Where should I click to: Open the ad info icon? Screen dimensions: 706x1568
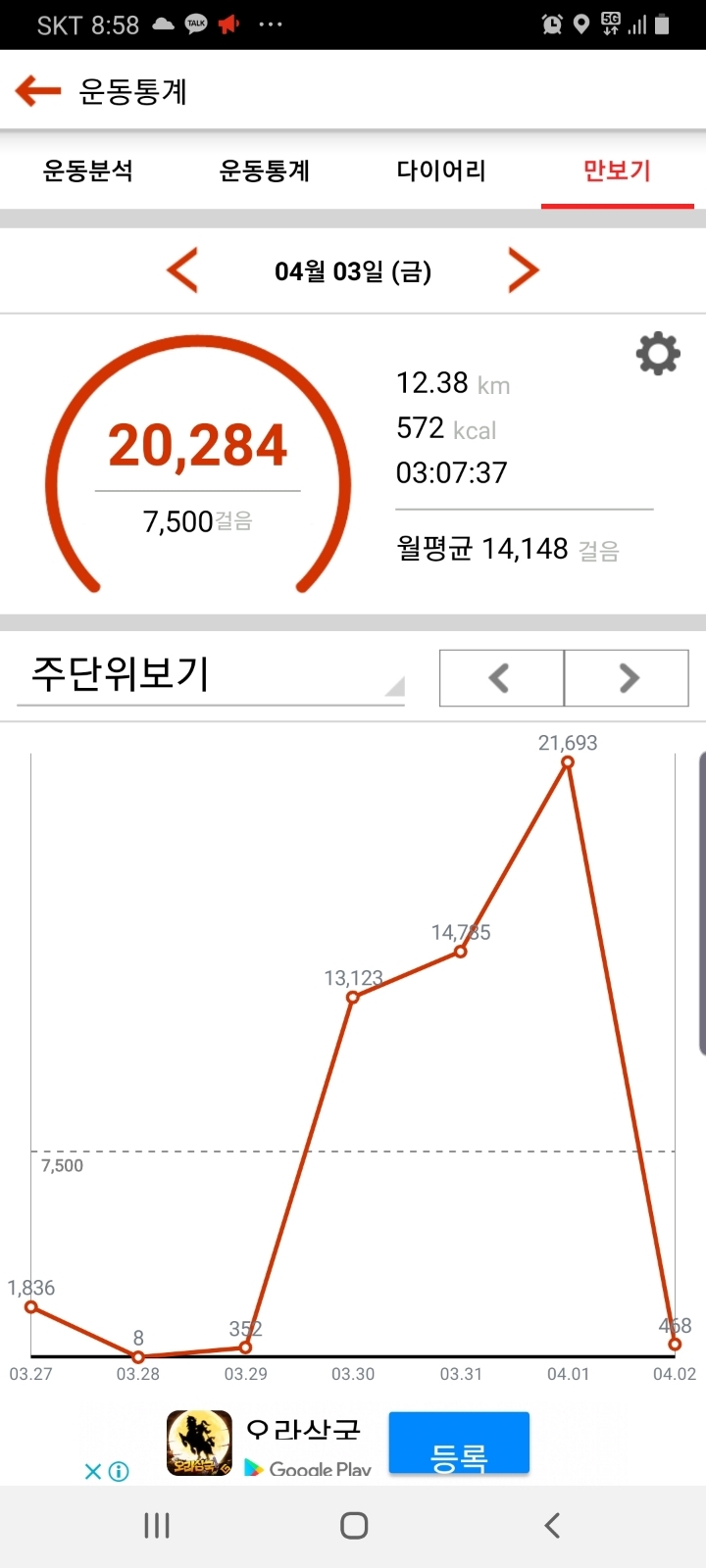point(119,1471)
